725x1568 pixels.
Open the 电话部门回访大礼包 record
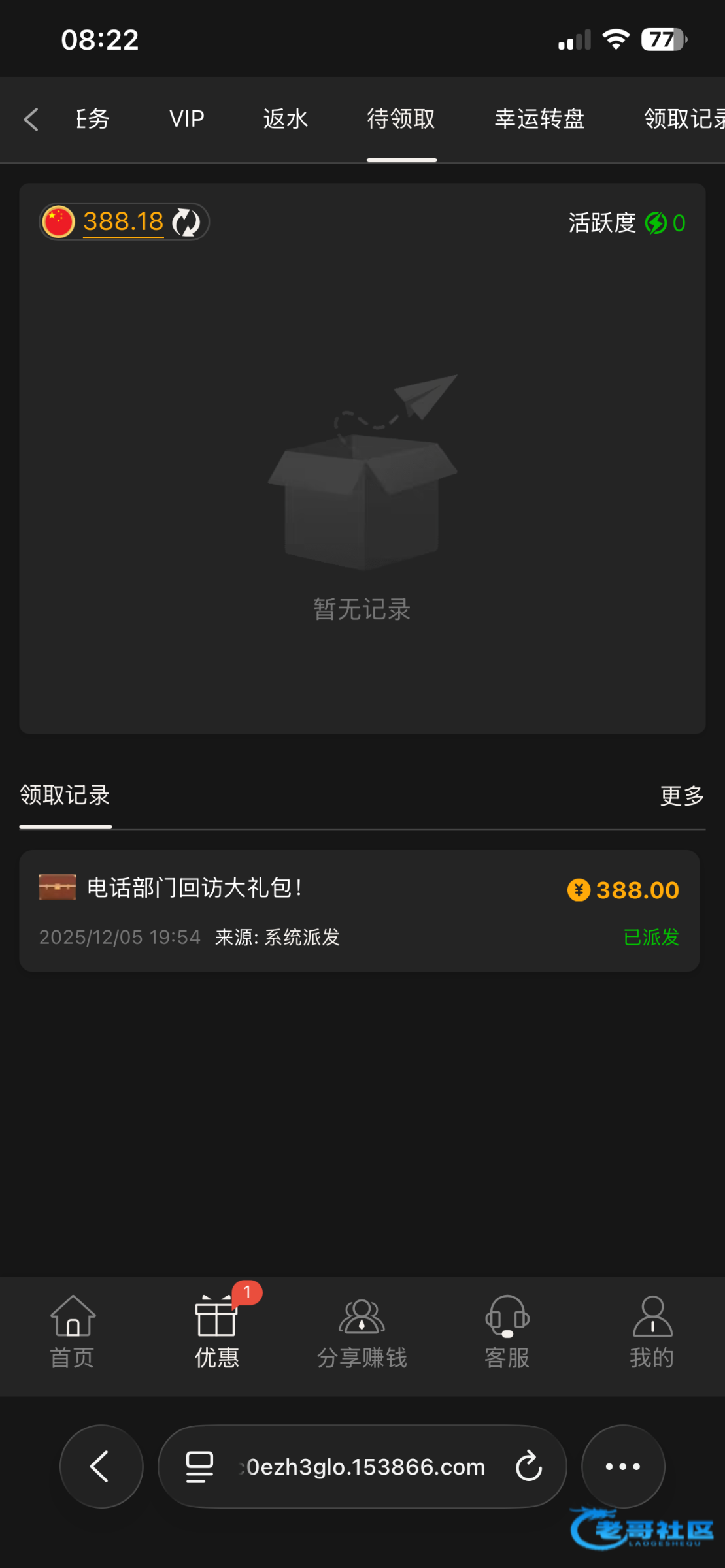click(x=359, y=910)
